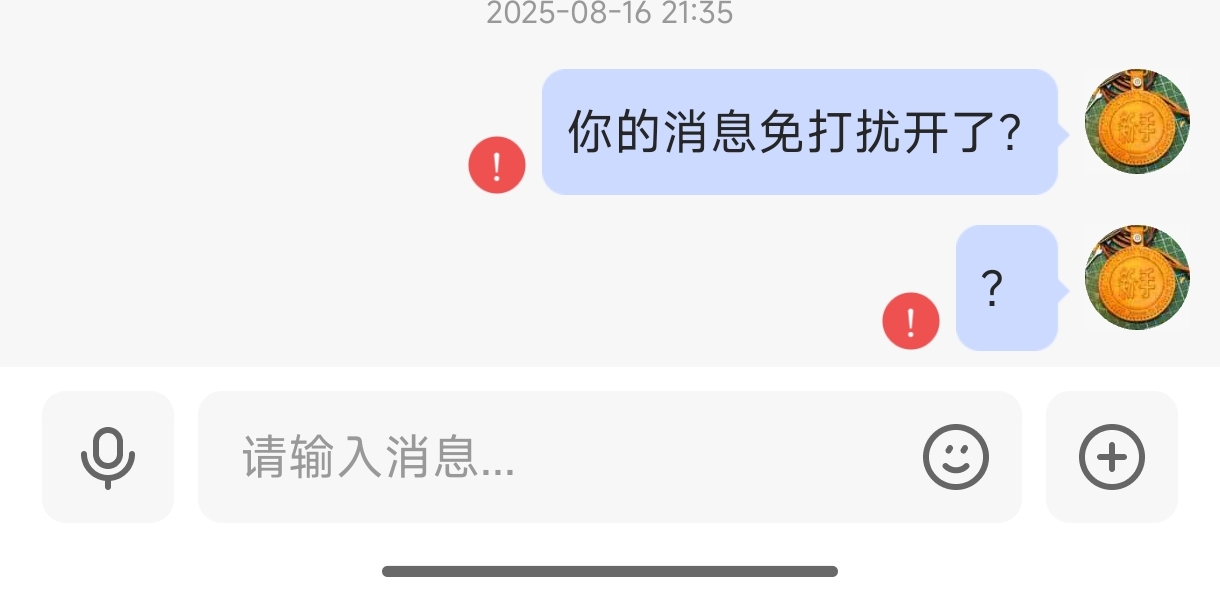Retry sending the 你的消息免打扰开了? message

[x=497, y=166]
